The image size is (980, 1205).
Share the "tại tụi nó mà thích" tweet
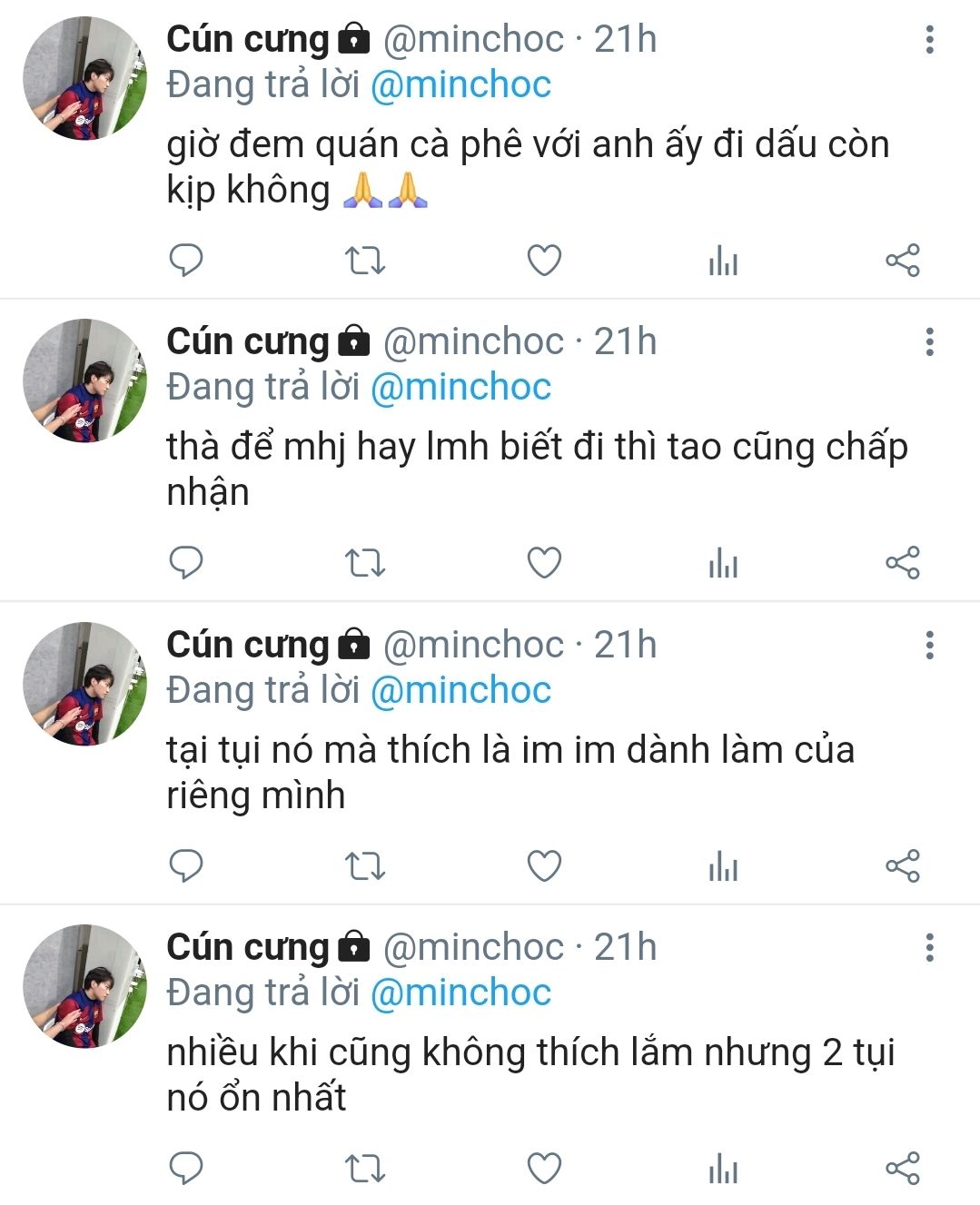click(902, 866)
